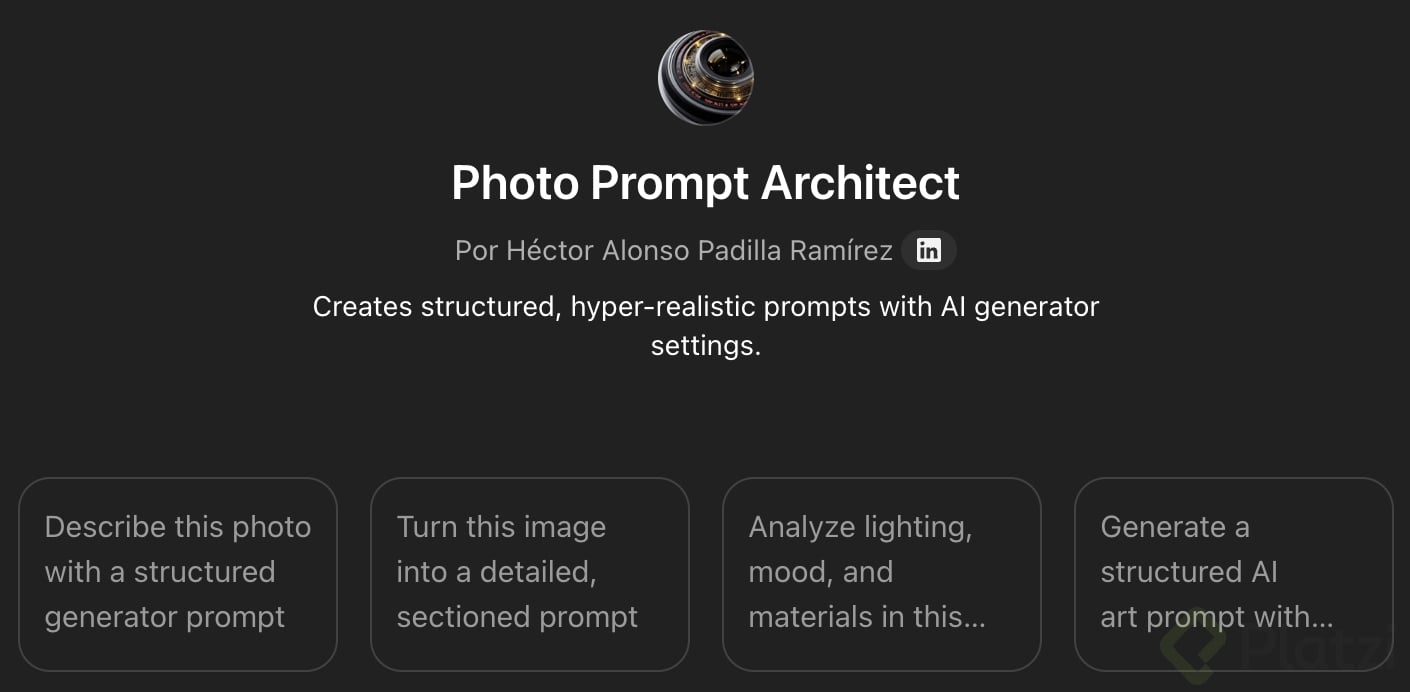
Task: Tap the 'Analyze lighting, mood, and materials' starter
Action: (x=881, y=573)
